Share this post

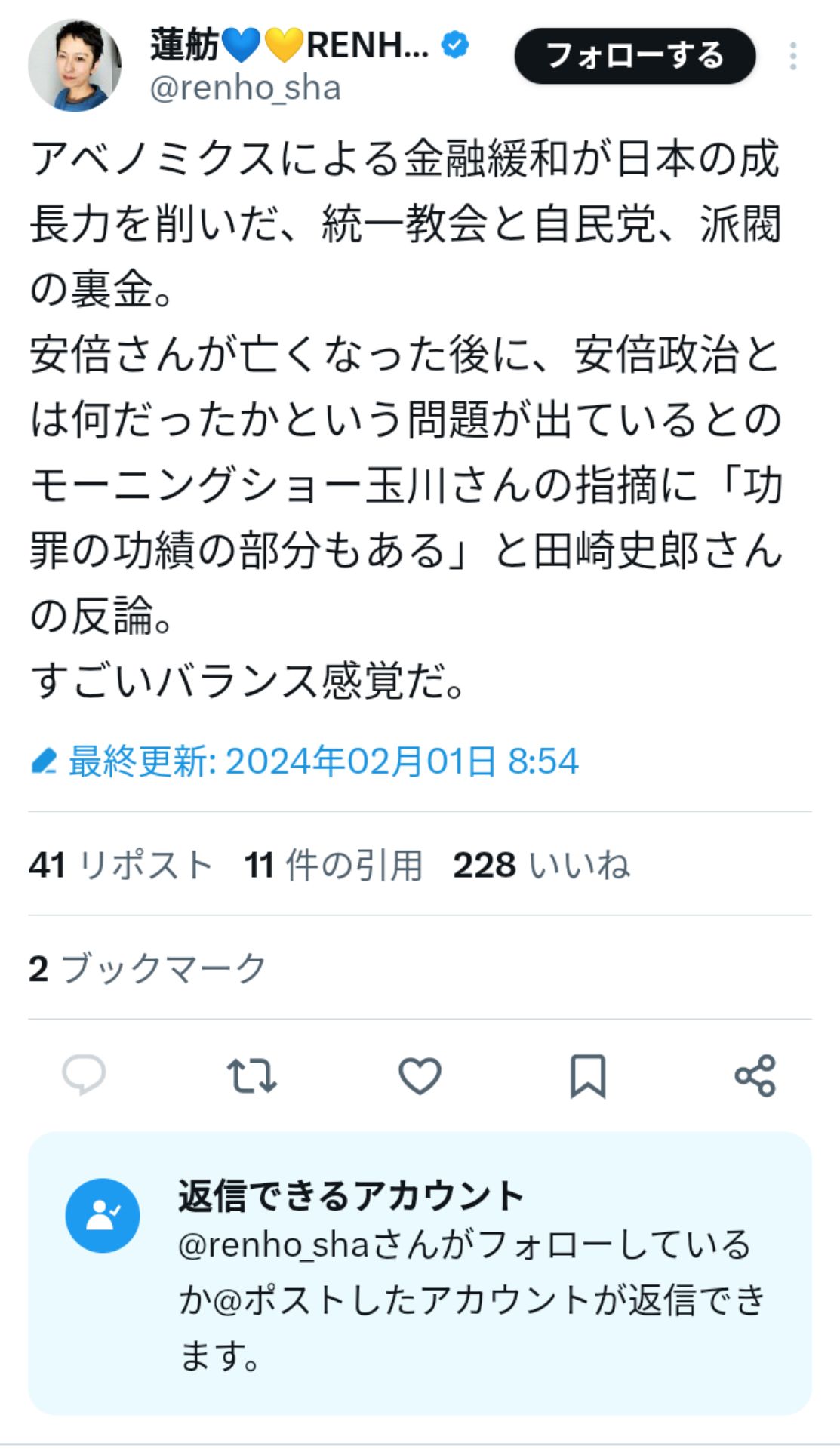pos(755,1075)
